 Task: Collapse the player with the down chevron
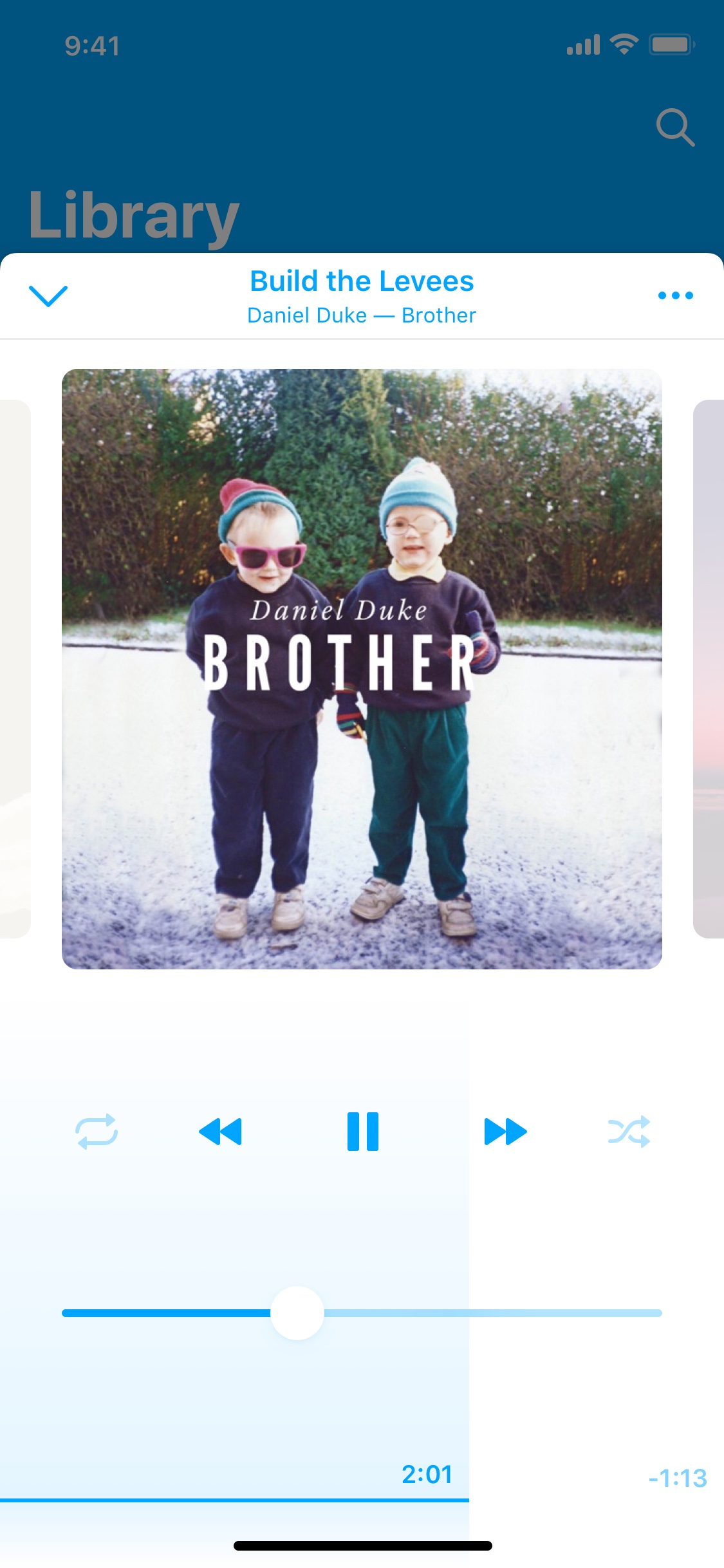[48, 295]
